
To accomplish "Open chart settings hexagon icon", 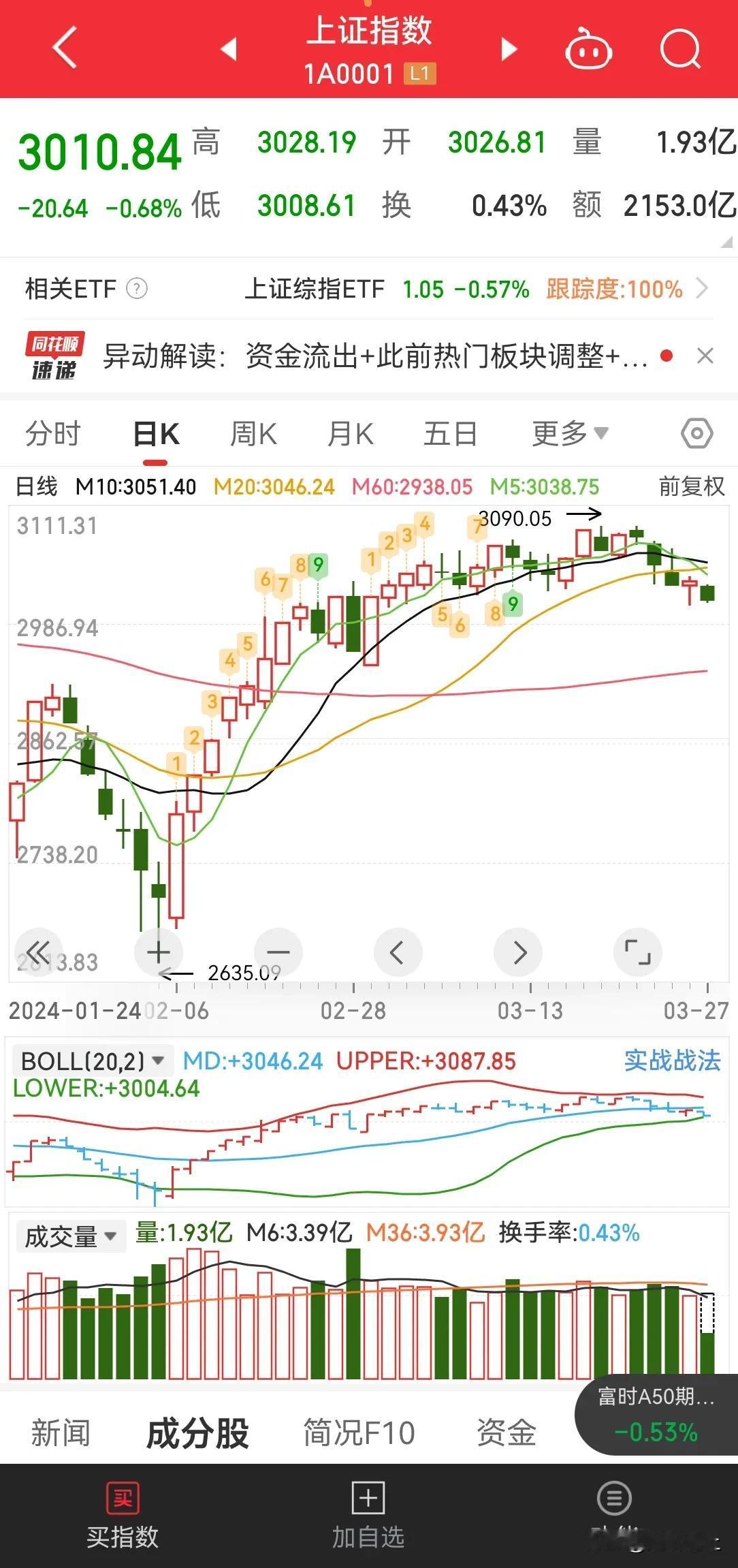I will pyautogui.click(x=696, y=433).
